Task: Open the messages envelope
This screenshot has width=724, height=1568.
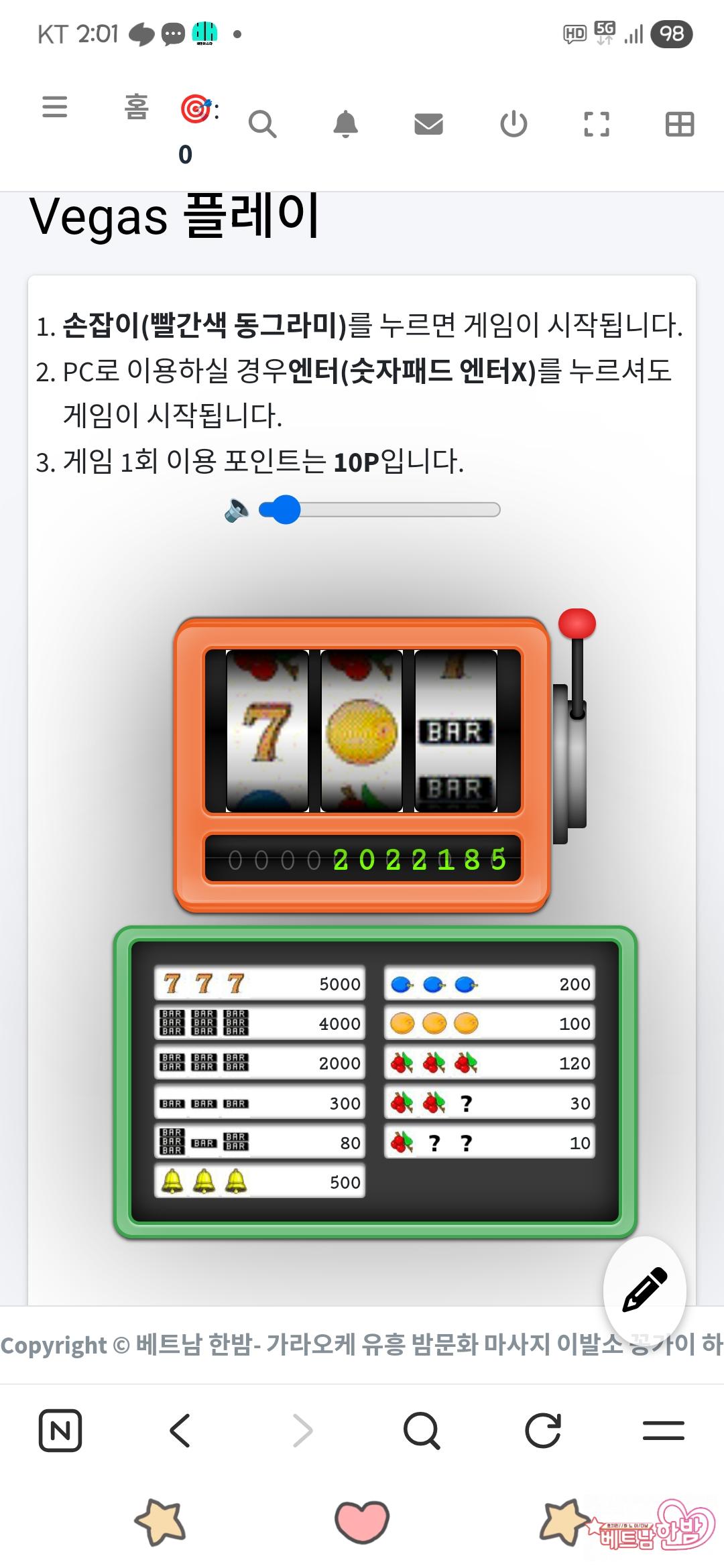Action: coord(428,125)
